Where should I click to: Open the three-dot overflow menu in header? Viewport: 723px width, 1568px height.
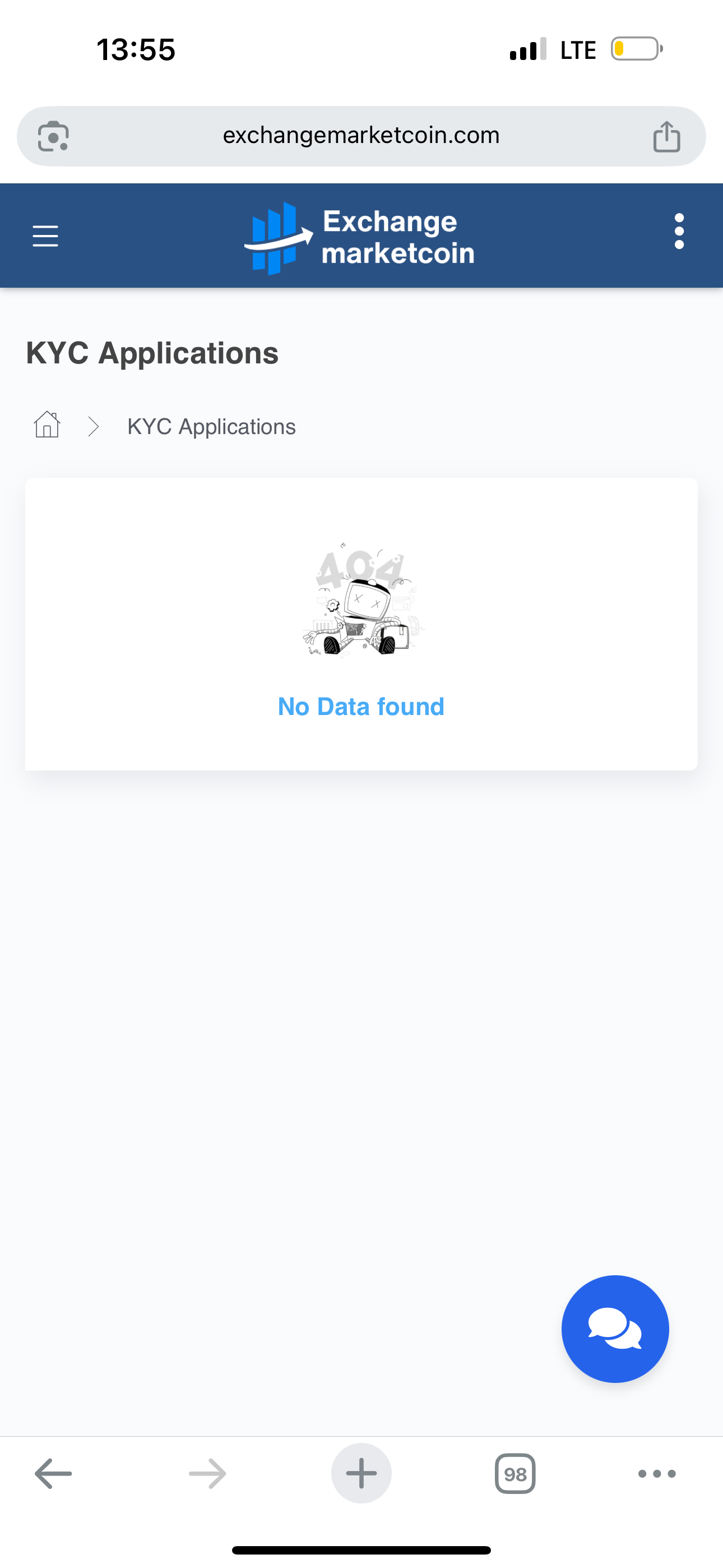tap(679, 231)
